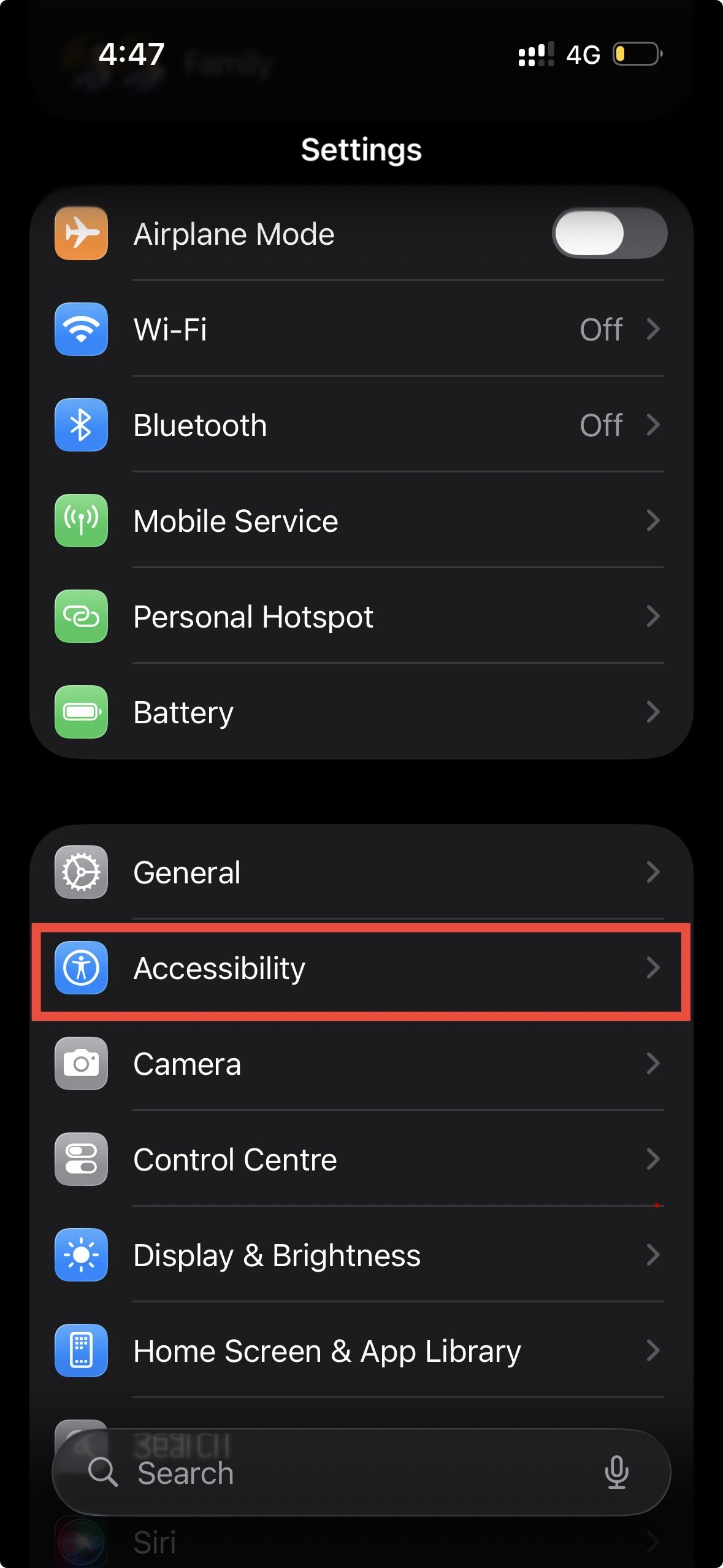Open Display & Brightness settings
723x1568 pixels.
pos(361,1255)
